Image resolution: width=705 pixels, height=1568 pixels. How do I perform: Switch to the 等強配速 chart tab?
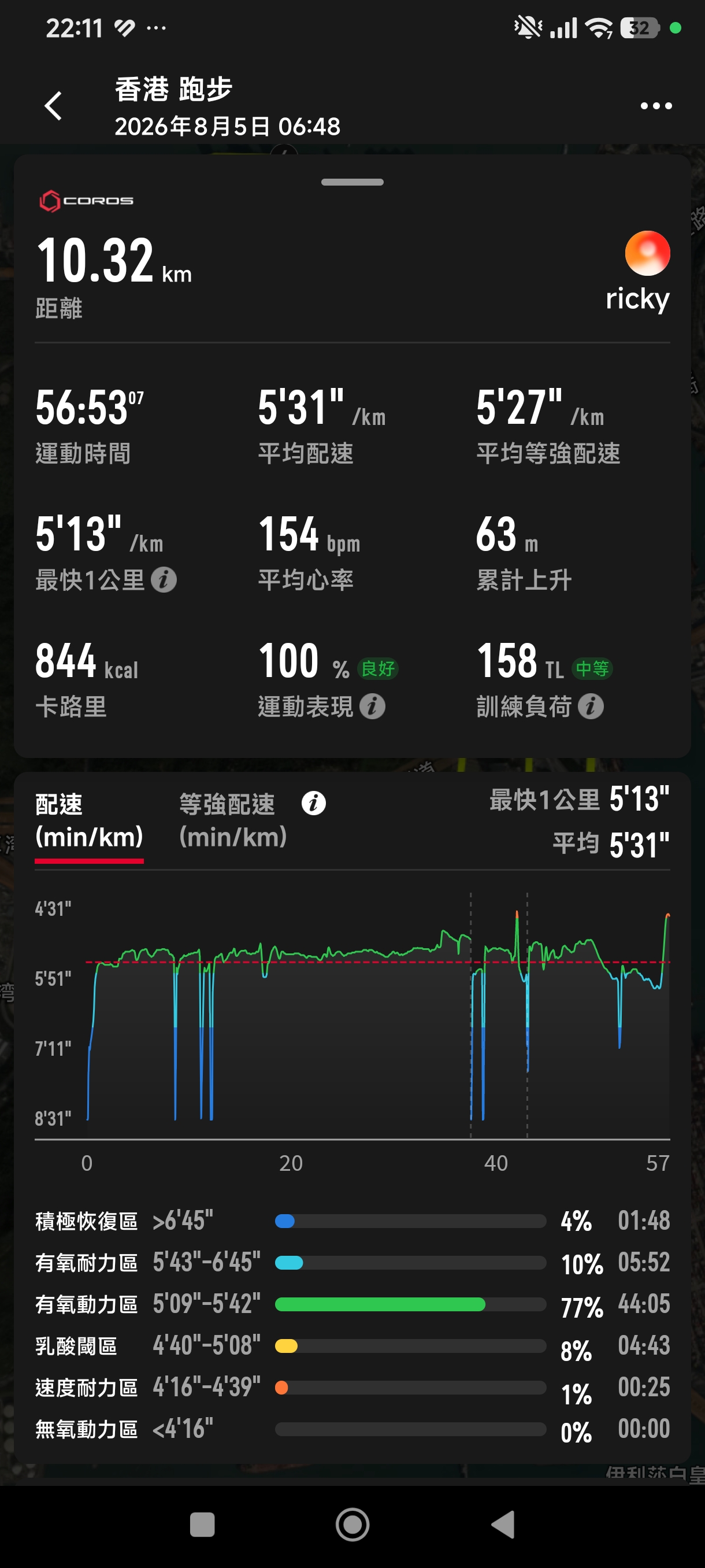(x=233, y=820)
